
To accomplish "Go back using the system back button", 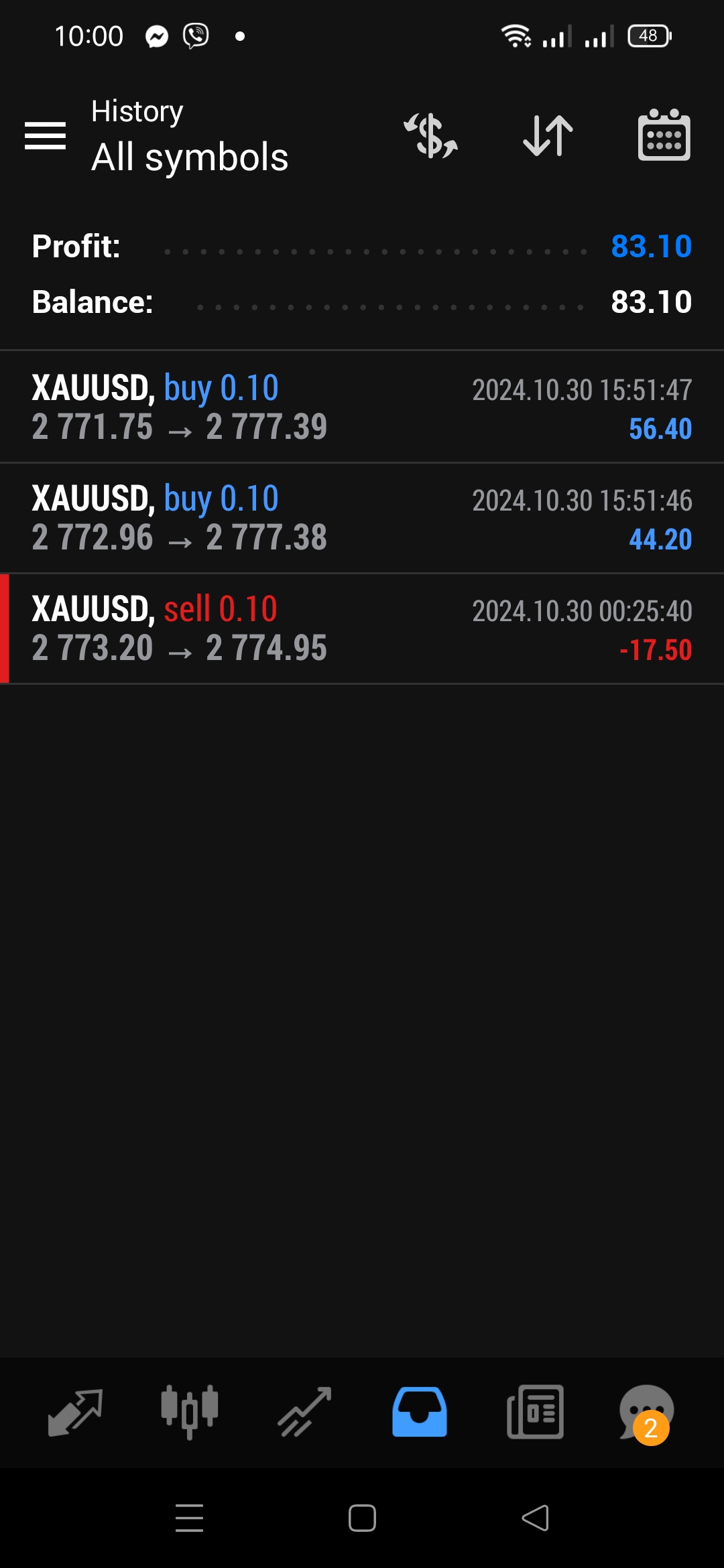I will point(535,1518).
